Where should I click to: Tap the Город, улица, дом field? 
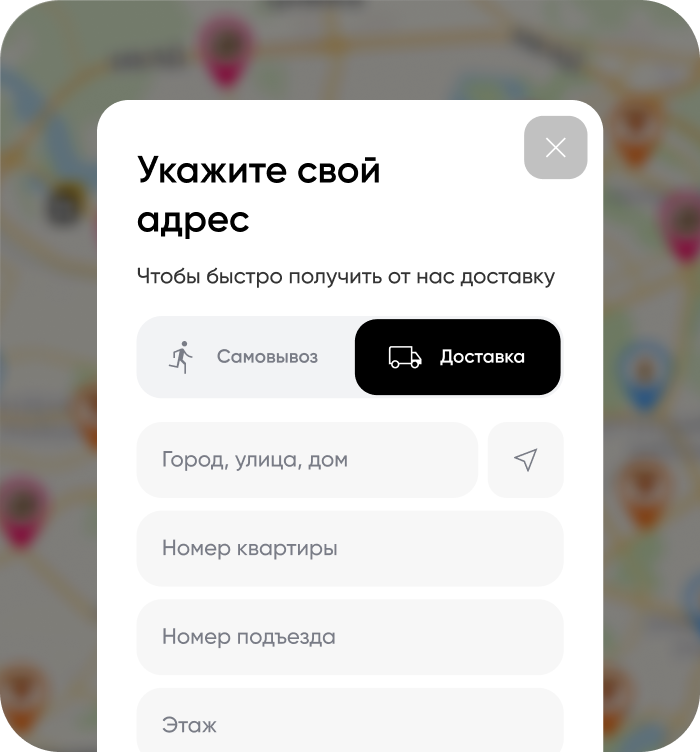pos(307,460)
